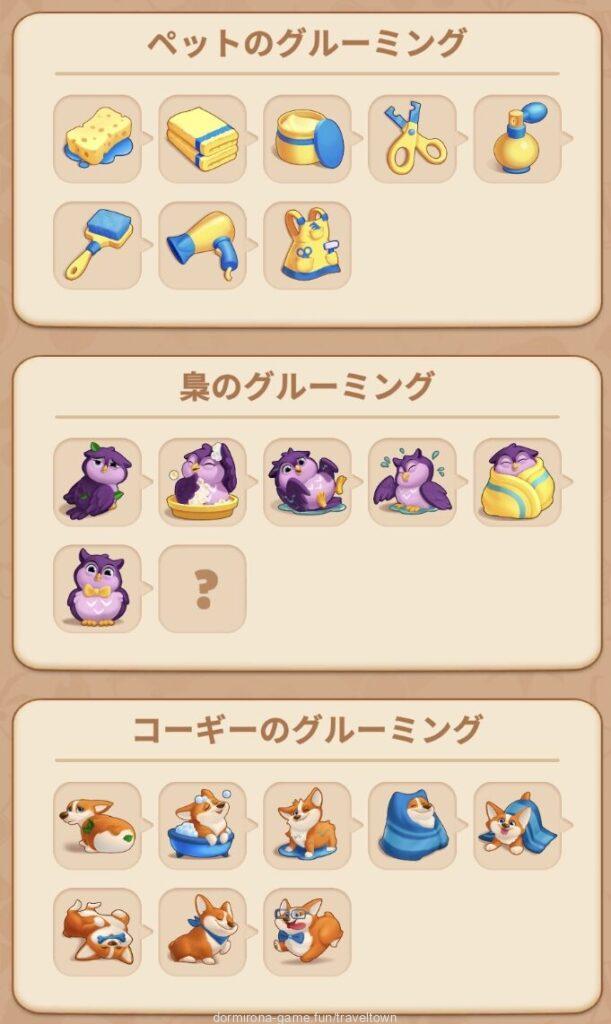
Task: Tap the owl wearing a yellow bow tie
Action: point(97,589)
